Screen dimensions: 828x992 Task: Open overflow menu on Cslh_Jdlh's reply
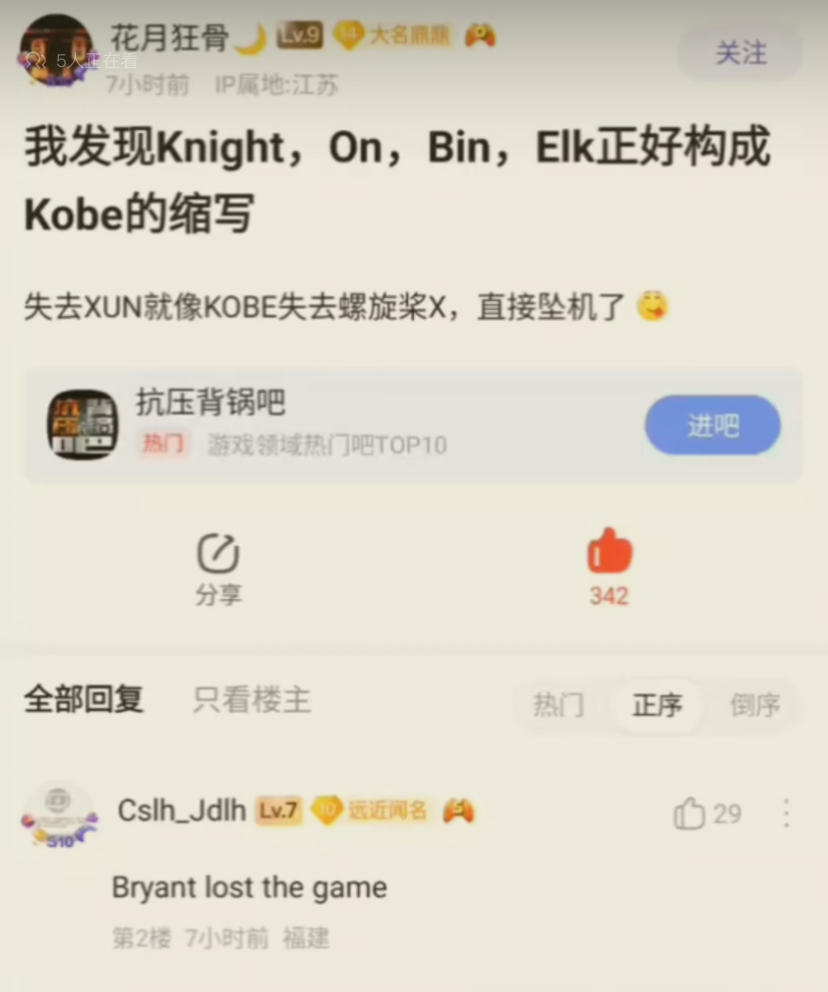(787, 813)
